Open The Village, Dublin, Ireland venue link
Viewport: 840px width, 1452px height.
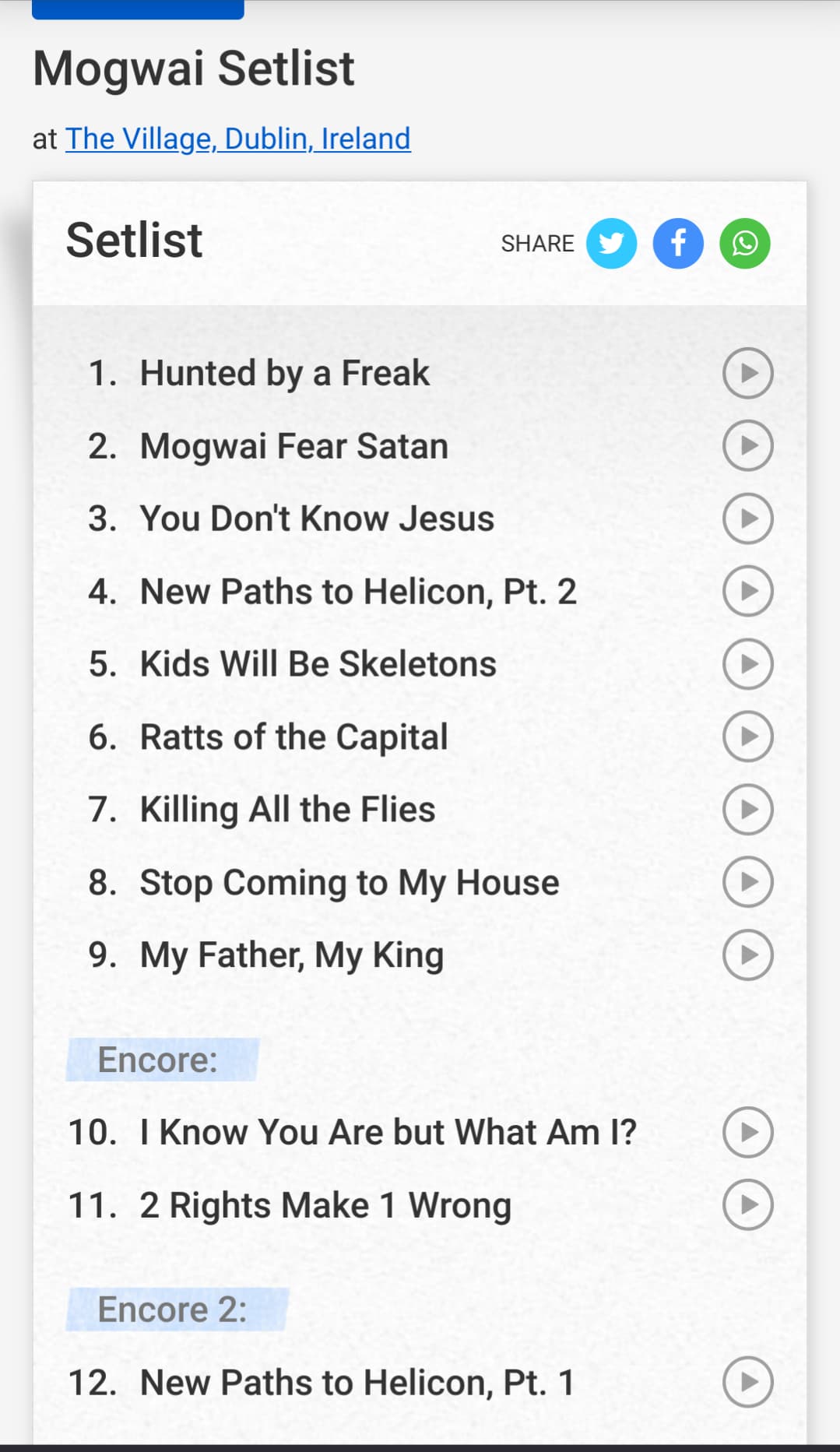(237, 139)
